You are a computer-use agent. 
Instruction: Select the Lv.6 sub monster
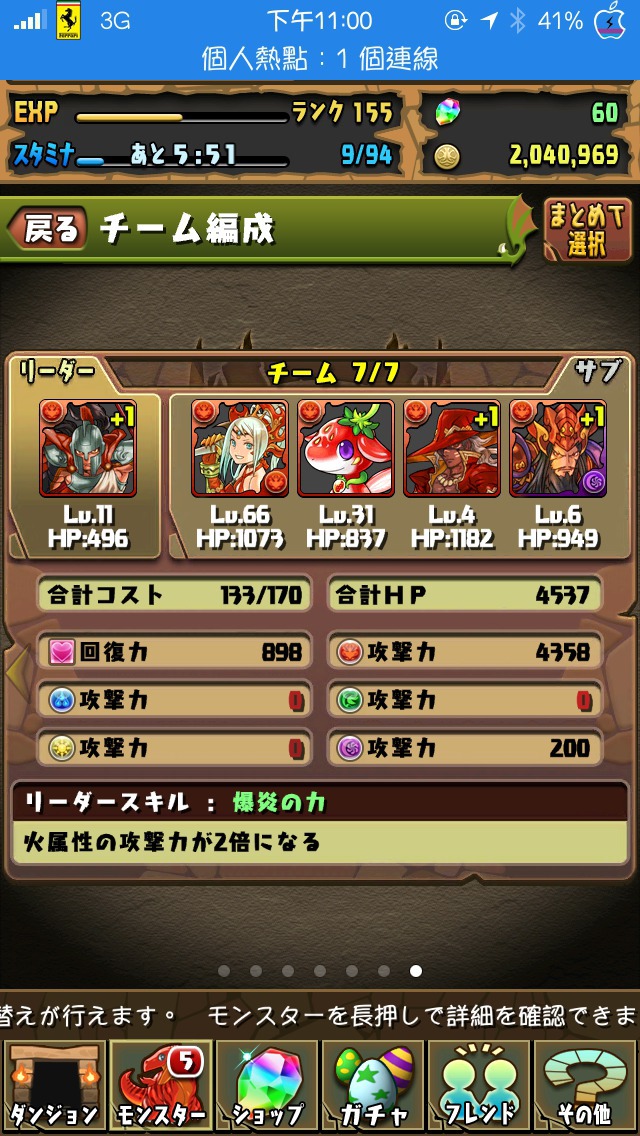[x=557, y=448]
